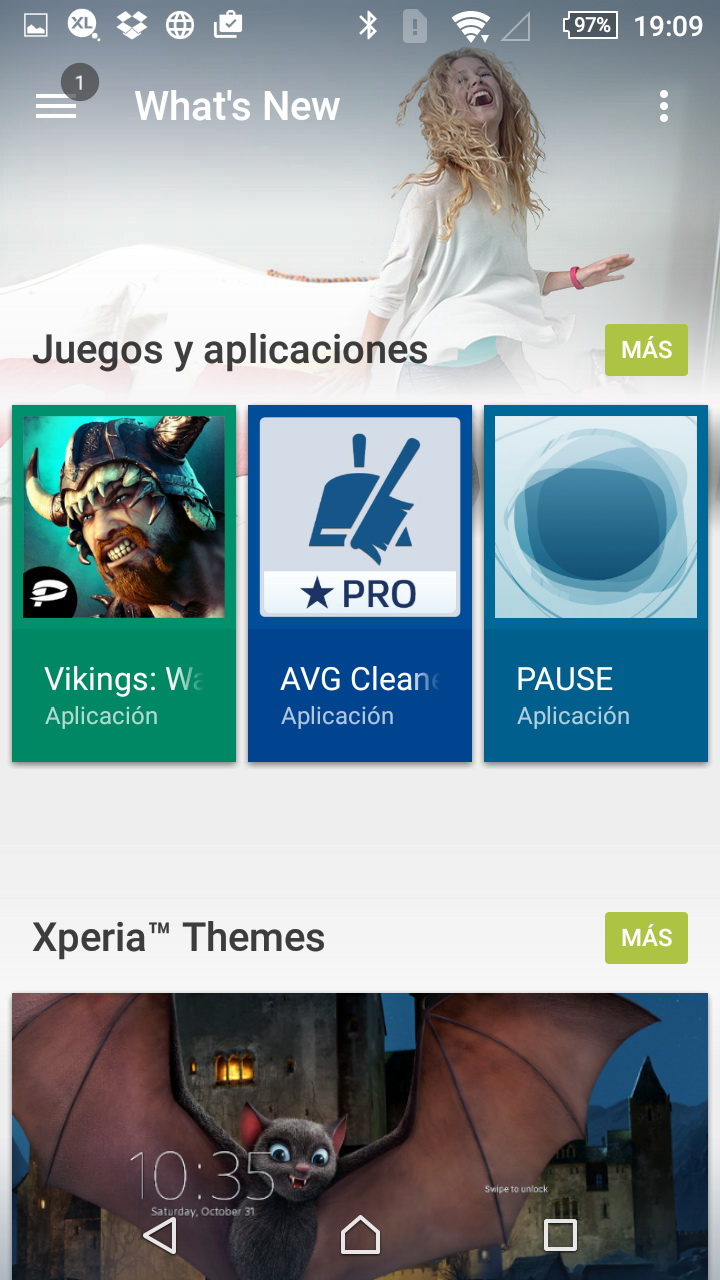Open the navigation drawer menu
This screenshot has width=720, height=1280.
click(56, 106)
